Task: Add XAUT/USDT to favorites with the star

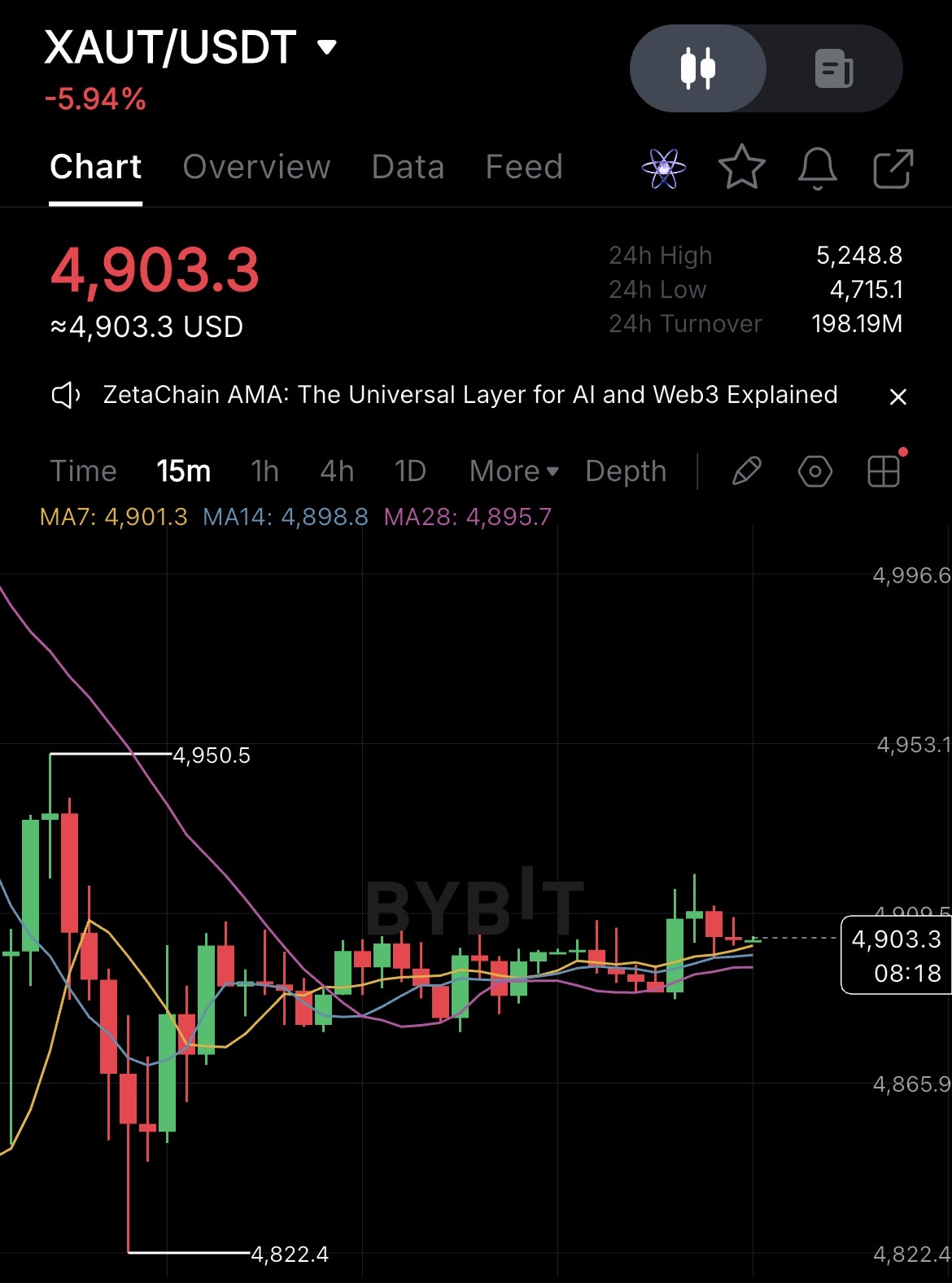Action: [x=741, y=168]
